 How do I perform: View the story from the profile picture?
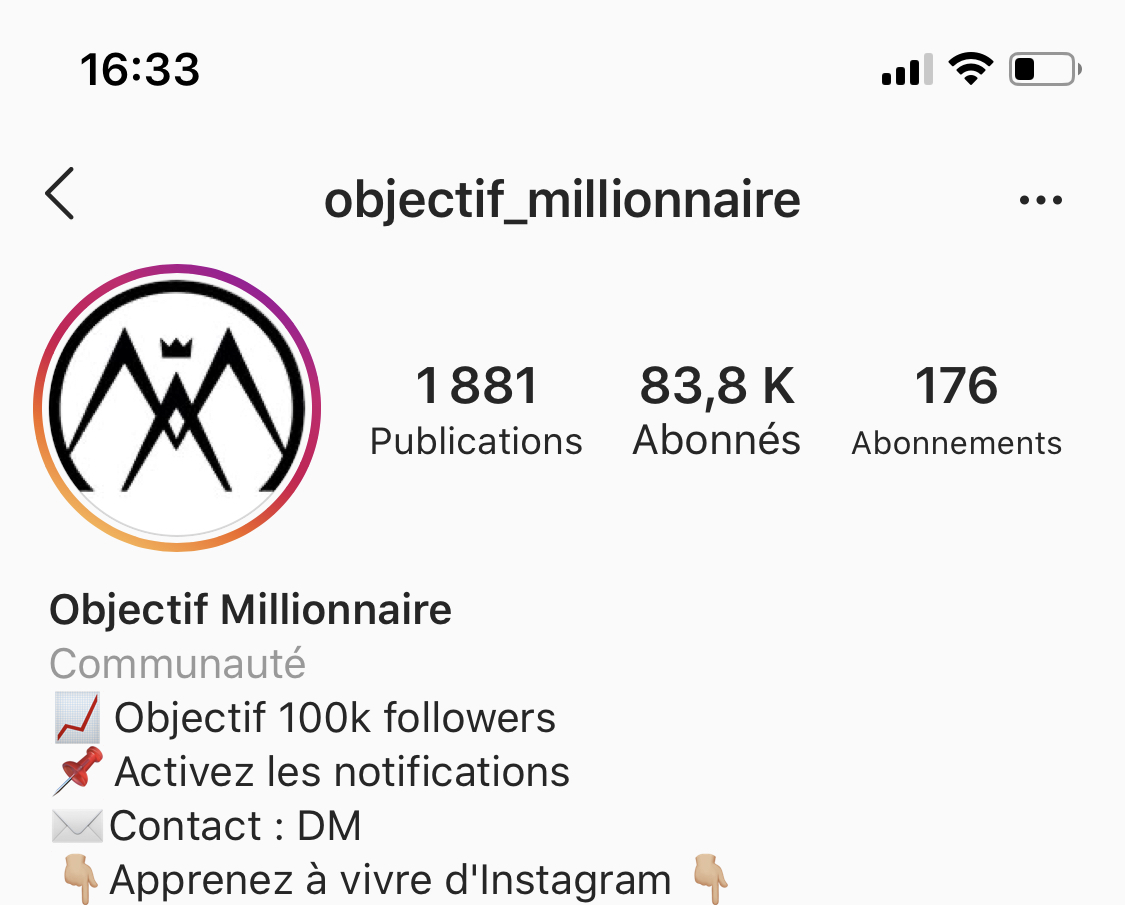click(x=177, y=407)
